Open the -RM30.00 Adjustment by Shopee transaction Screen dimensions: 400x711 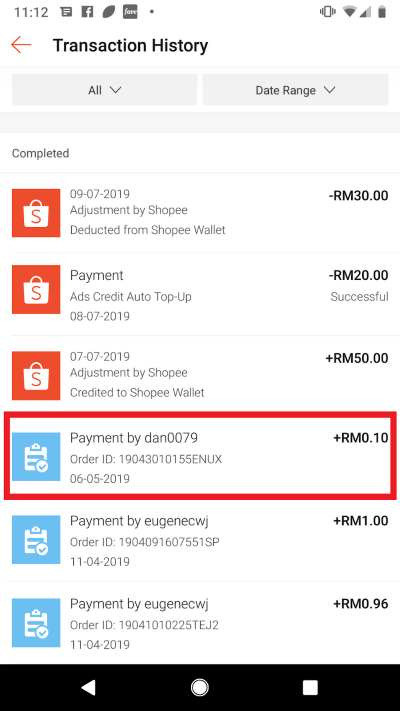[200, 213]
